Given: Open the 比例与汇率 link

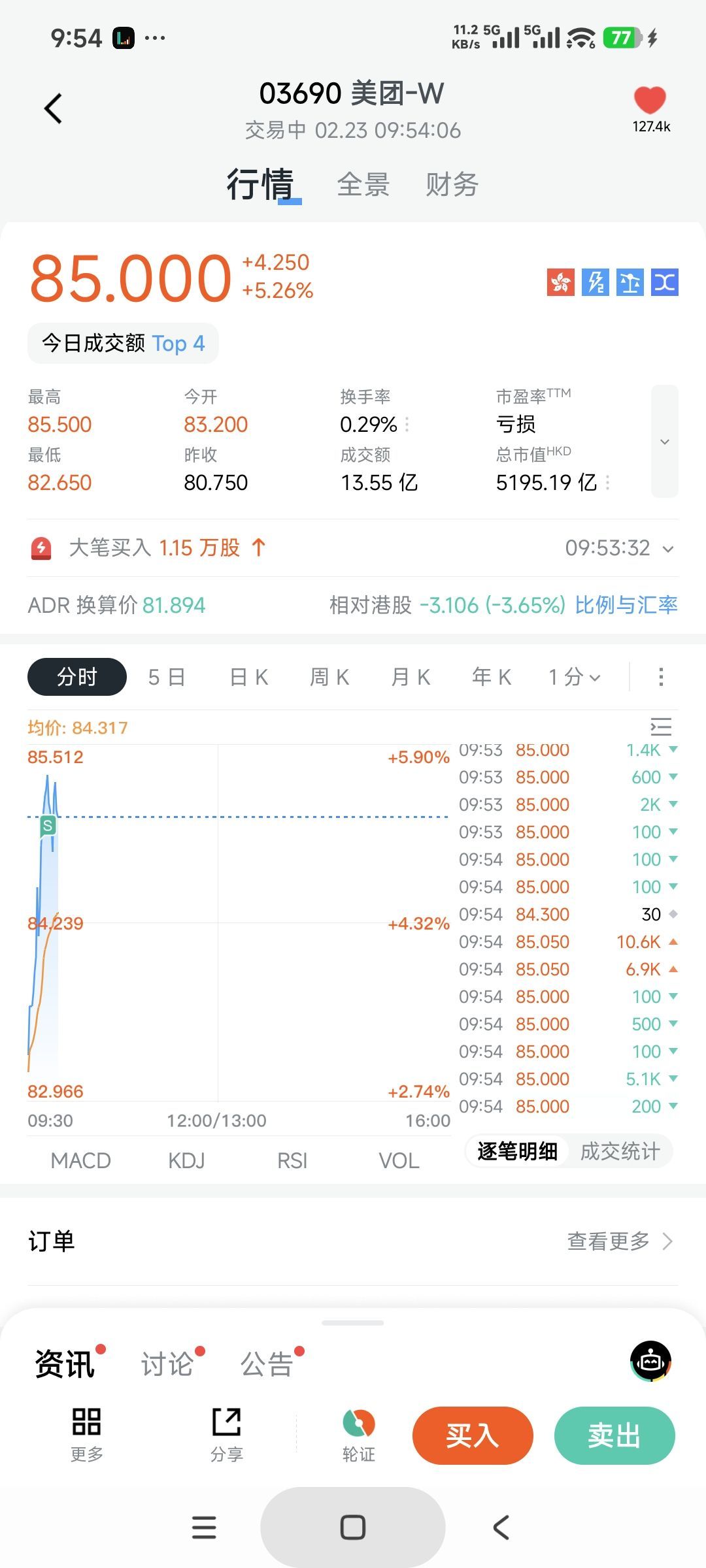Looking at the screenshot, I should (626, 605).
